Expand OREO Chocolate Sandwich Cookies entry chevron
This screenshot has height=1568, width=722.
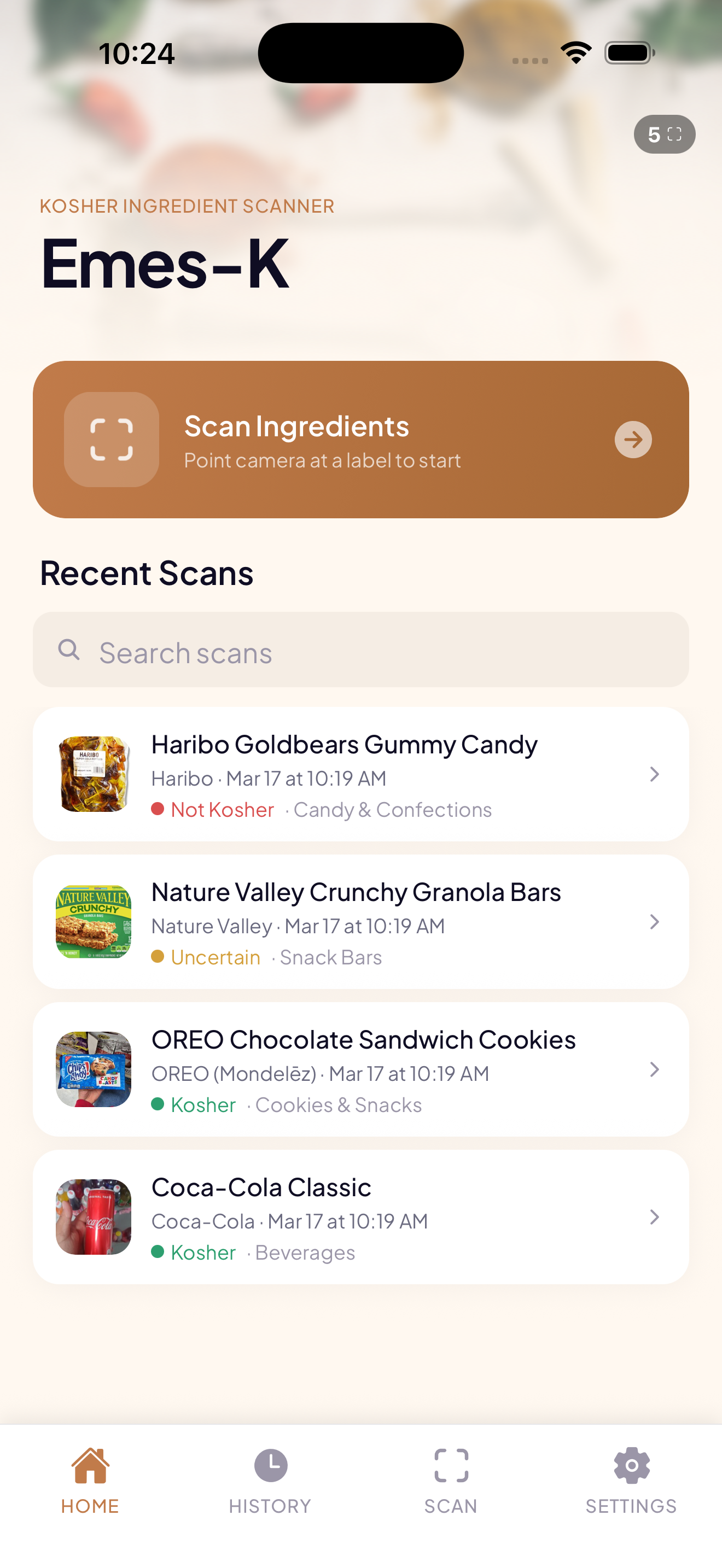(x=654, y=1069)
